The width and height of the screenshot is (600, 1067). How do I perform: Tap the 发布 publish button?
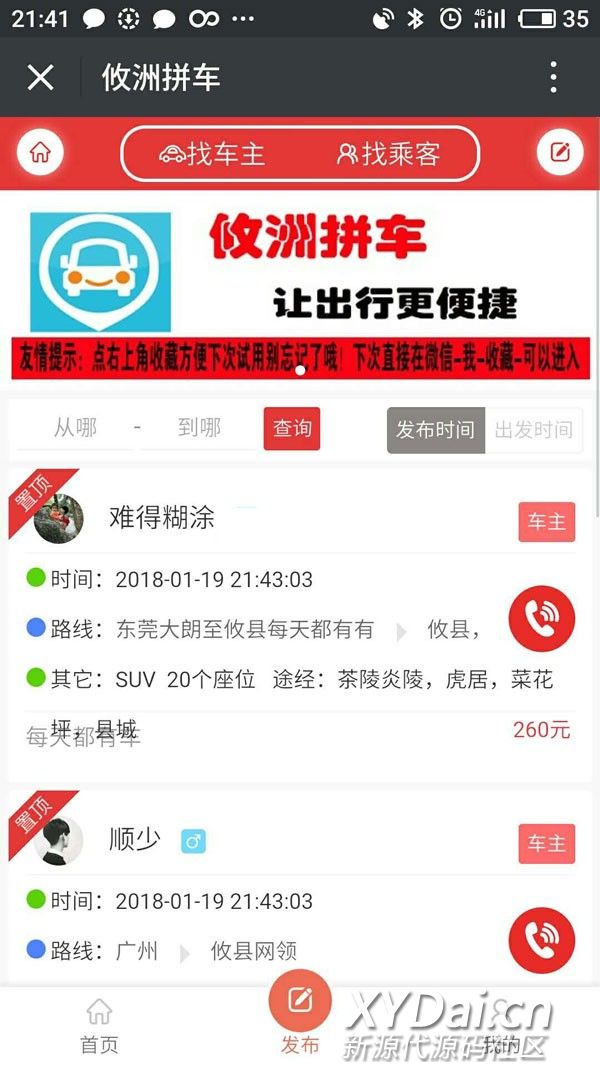(x=300, y=1010)
